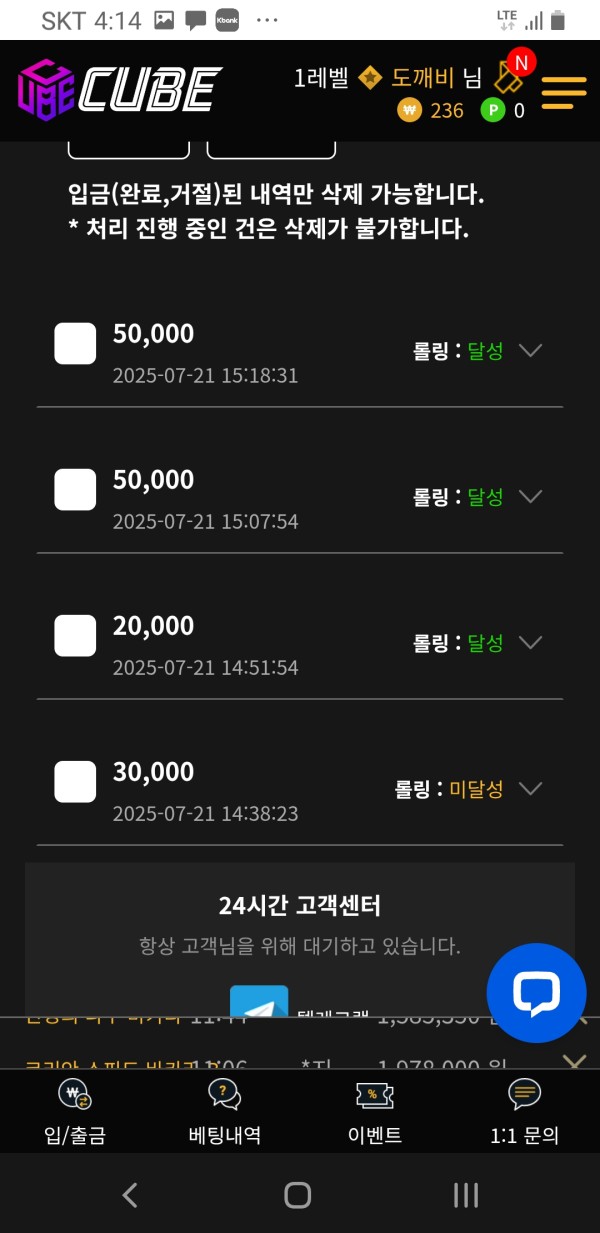Image resolution: width=600 pixels, height=1233 pixels.
Task: Expand details for the 15:18:31 deposit
Action: (530, 350)
